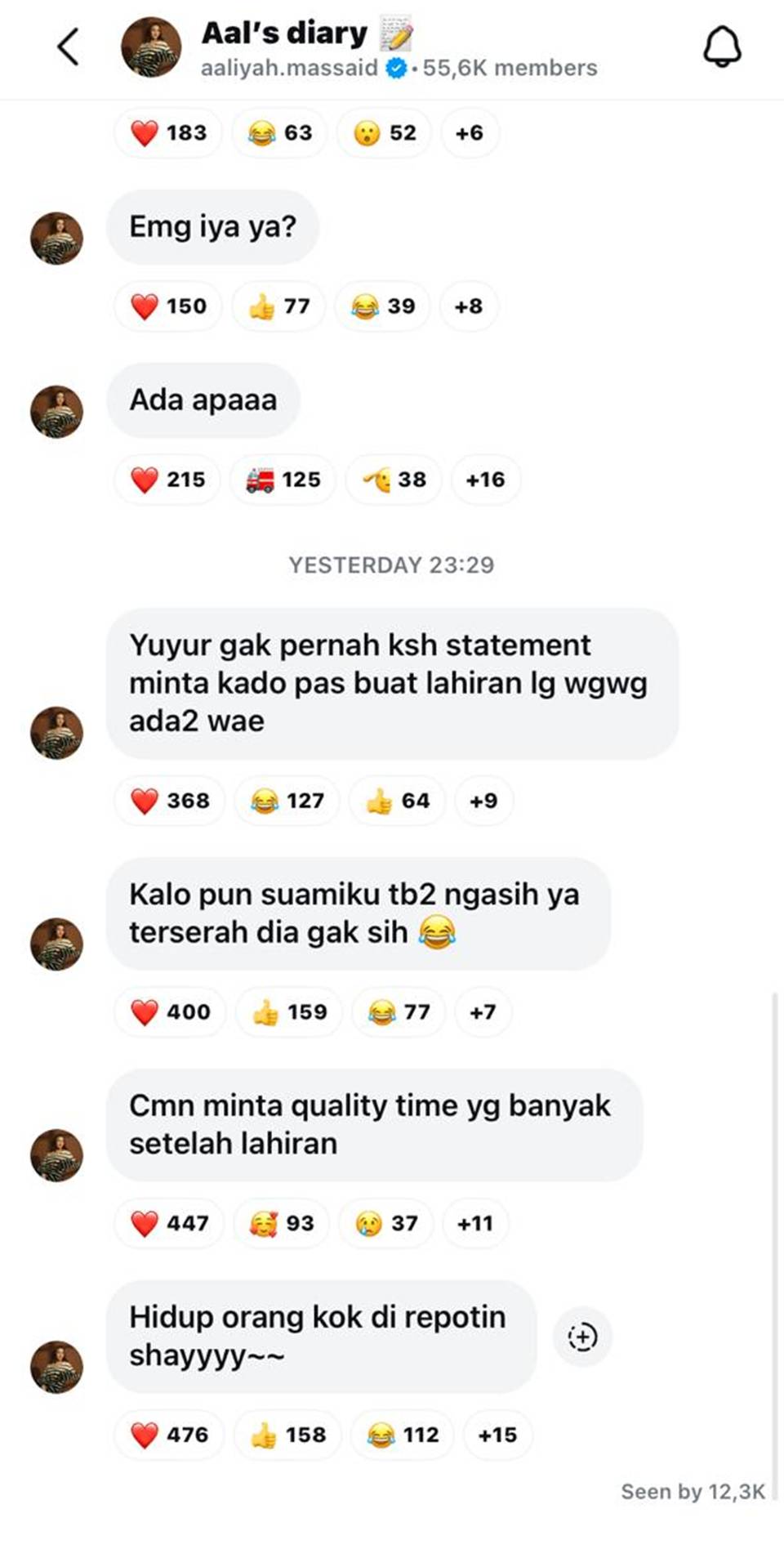The height and width of the screenshot is (1567, 784).
Task: Open the channel notifications bell
Action: (722, 47)
